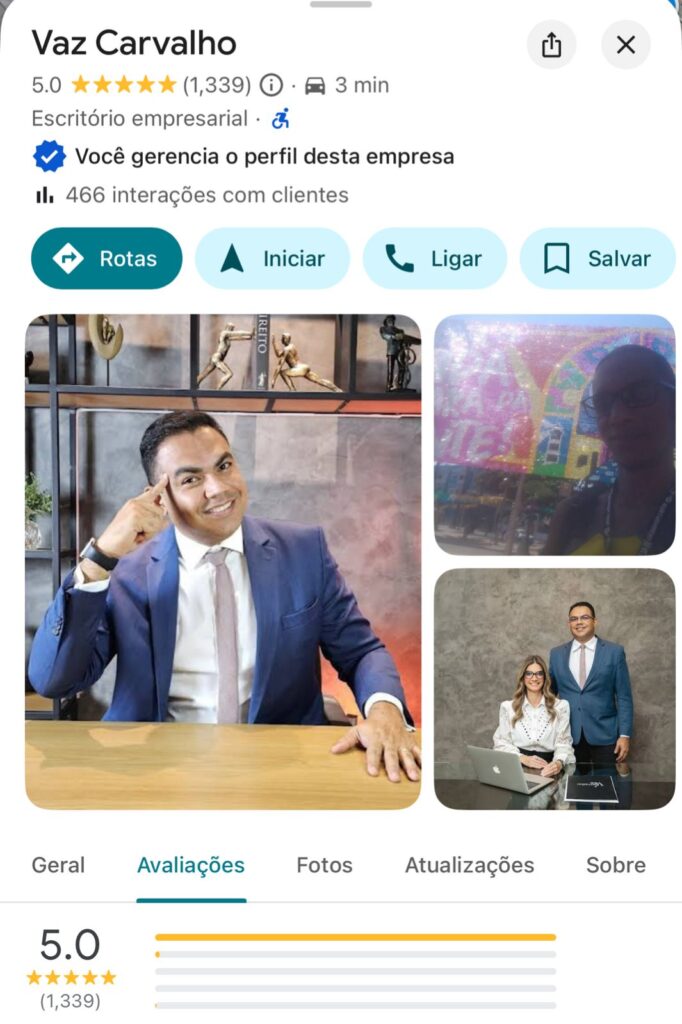Start navigation with Iniciar
The height and width of the screenshot is (1024, 682).
coord(272,259)
